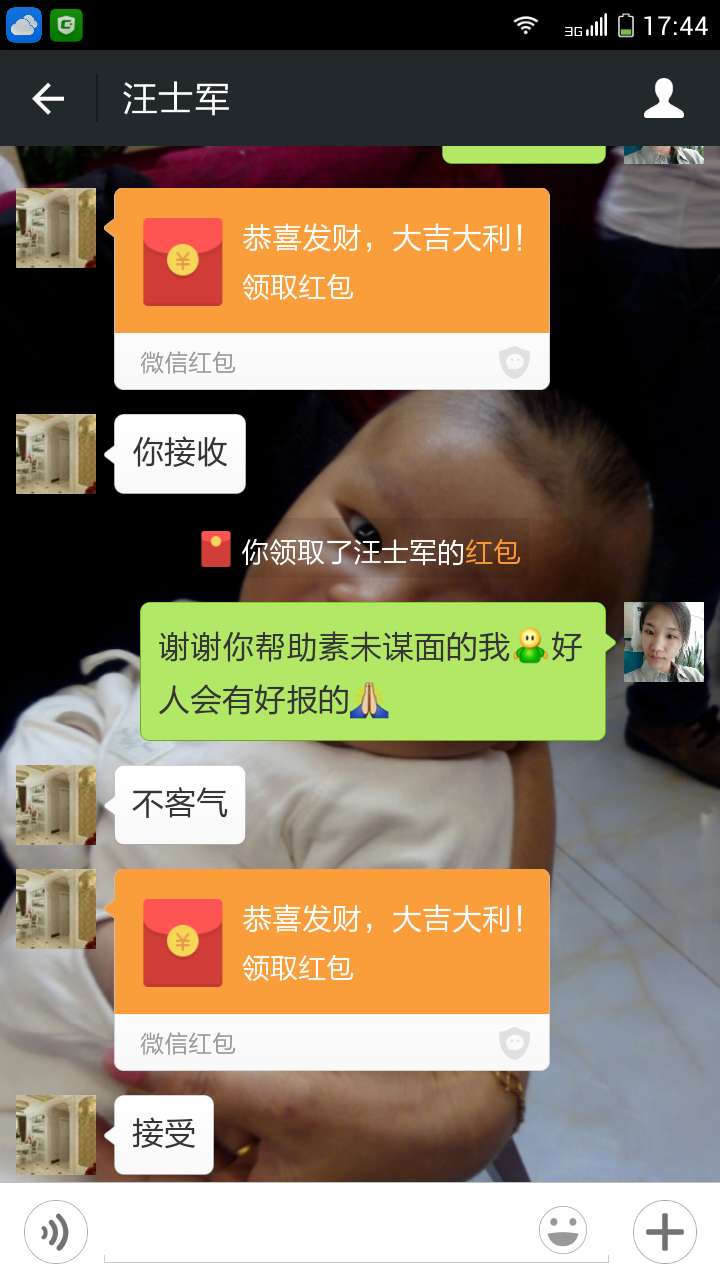View my avatar beside the thank-you message

click(x=663, y=642)
